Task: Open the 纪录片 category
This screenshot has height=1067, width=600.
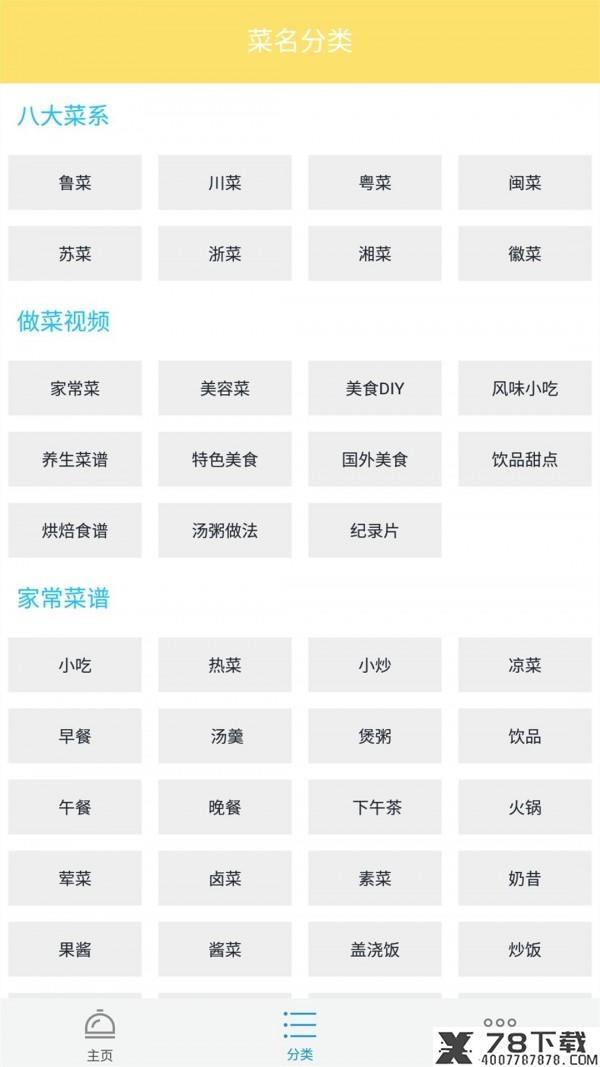Action: (375, 531)
